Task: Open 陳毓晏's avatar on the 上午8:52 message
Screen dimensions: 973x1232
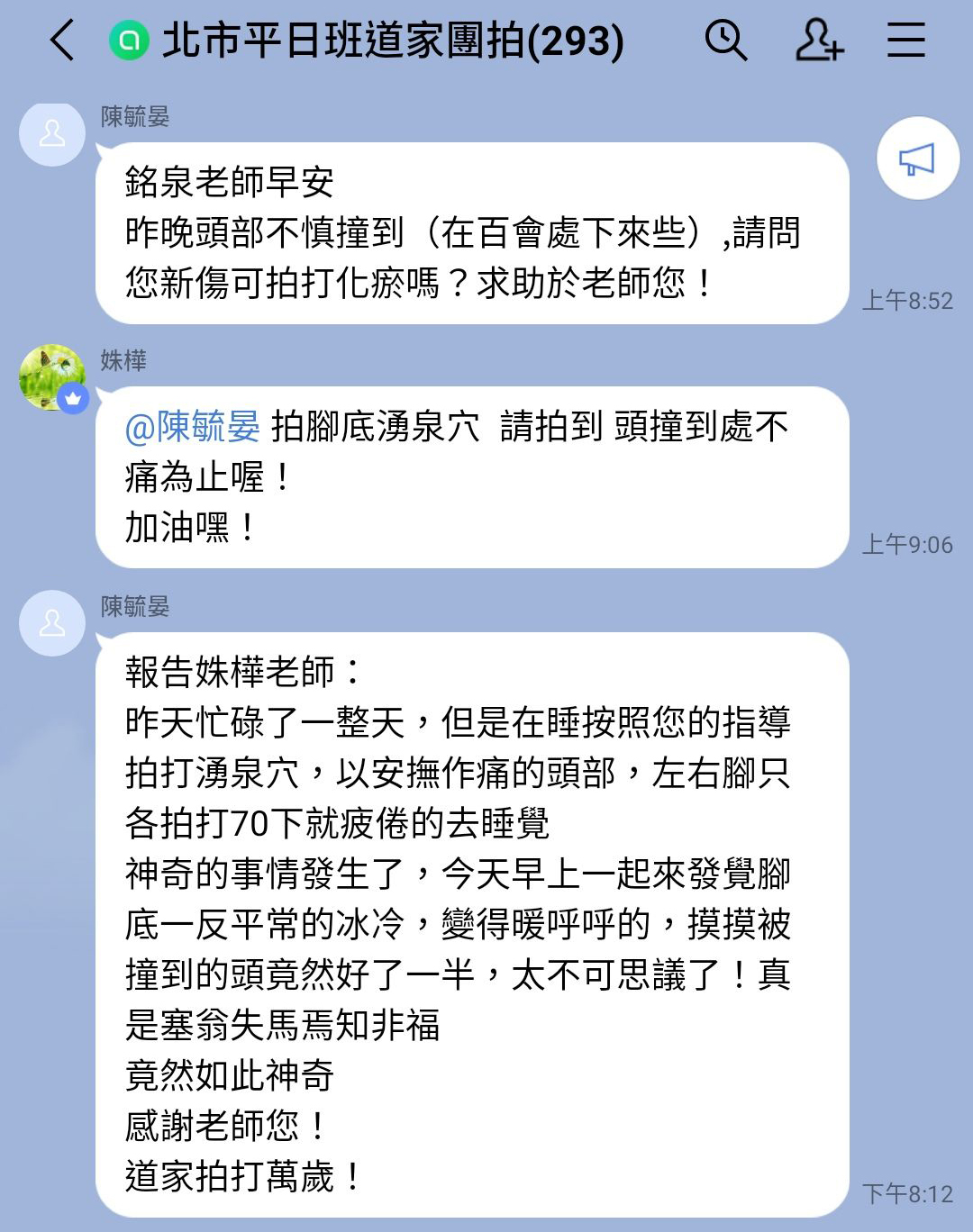Action: pyautogui.click(x=52, y=134)
